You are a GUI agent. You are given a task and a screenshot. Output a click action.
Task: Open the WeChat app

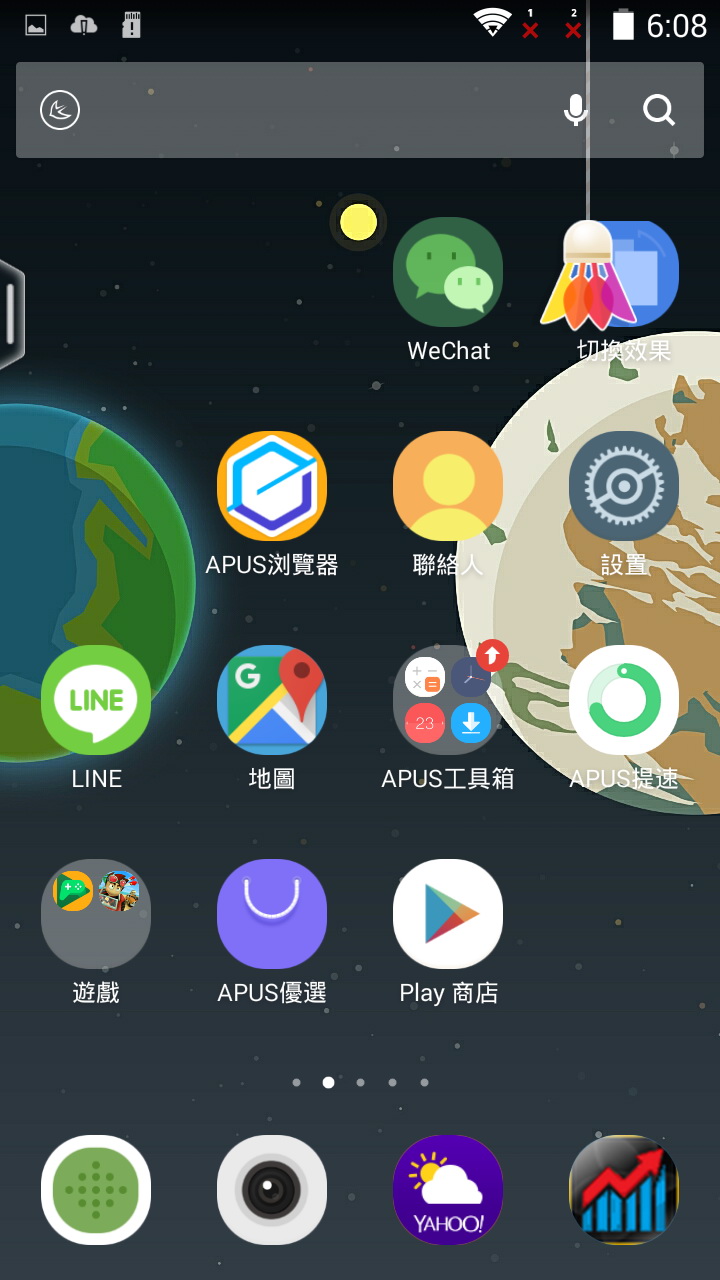[x=448, y=272]
